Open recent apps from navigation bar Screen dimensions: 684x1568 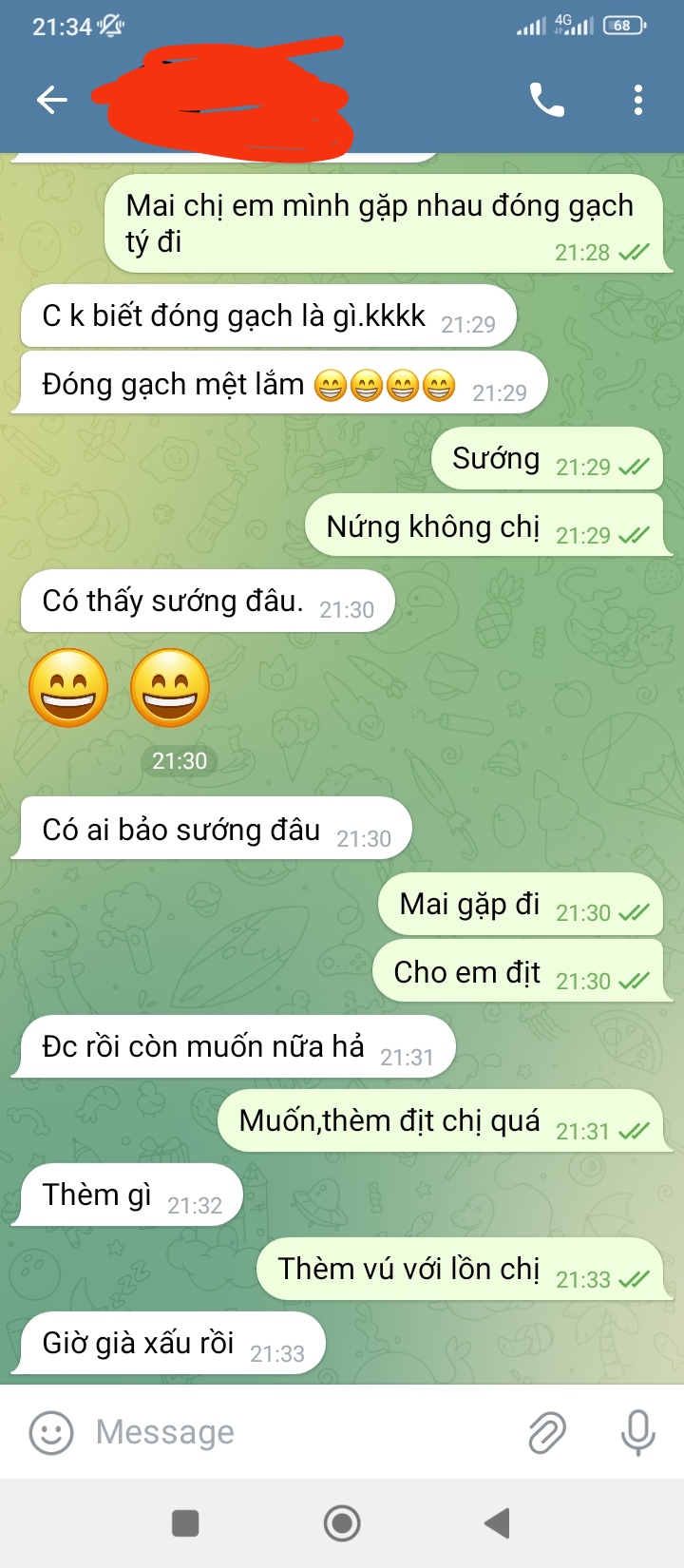pos(185,1523)
